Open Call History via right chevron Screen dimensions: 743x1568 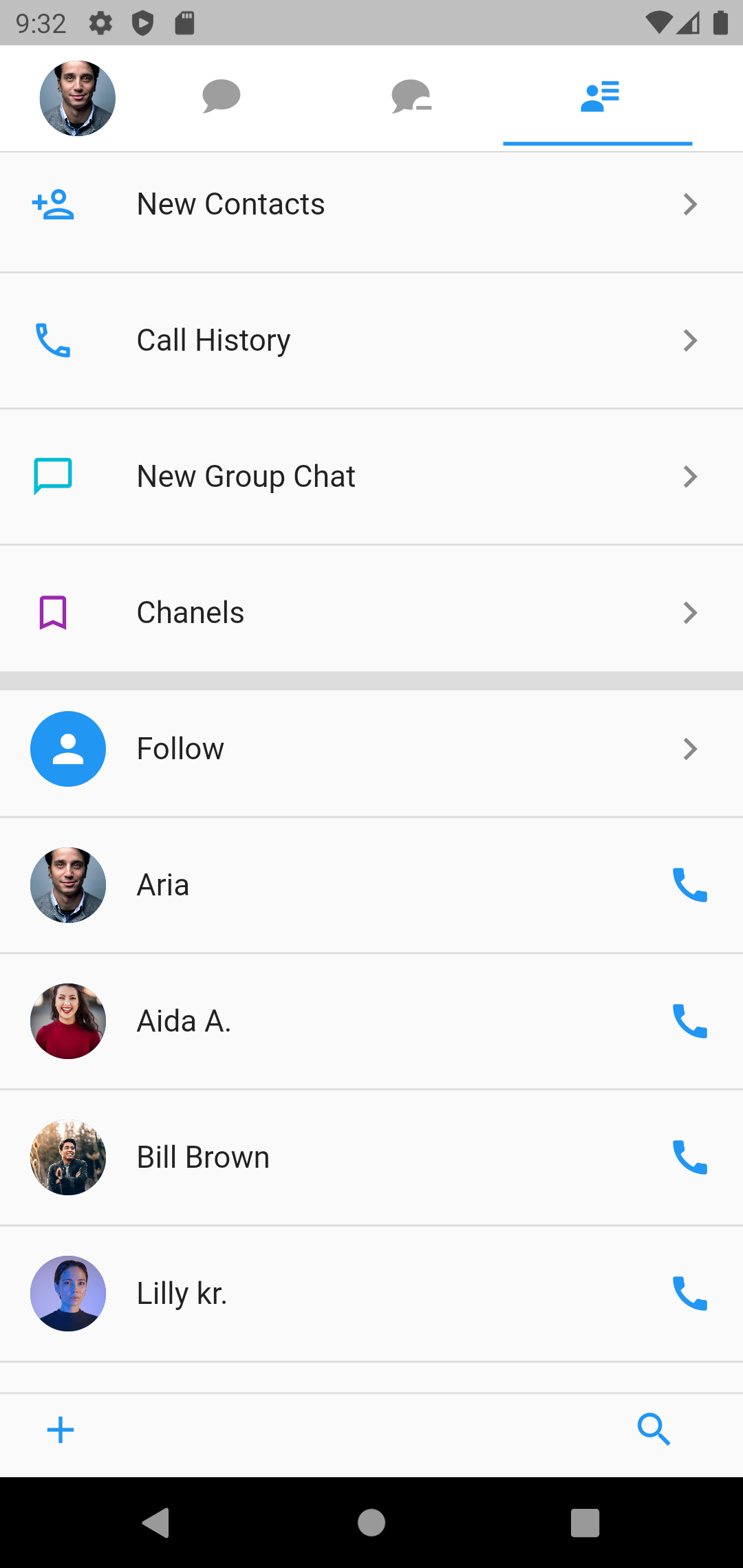(x=691, y=340)
